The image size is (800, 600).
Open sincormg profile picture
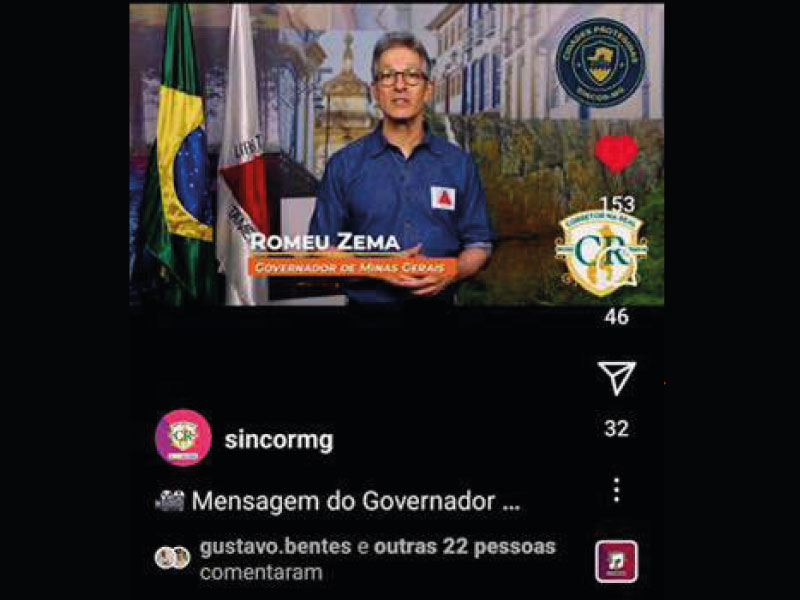point(183,438)
